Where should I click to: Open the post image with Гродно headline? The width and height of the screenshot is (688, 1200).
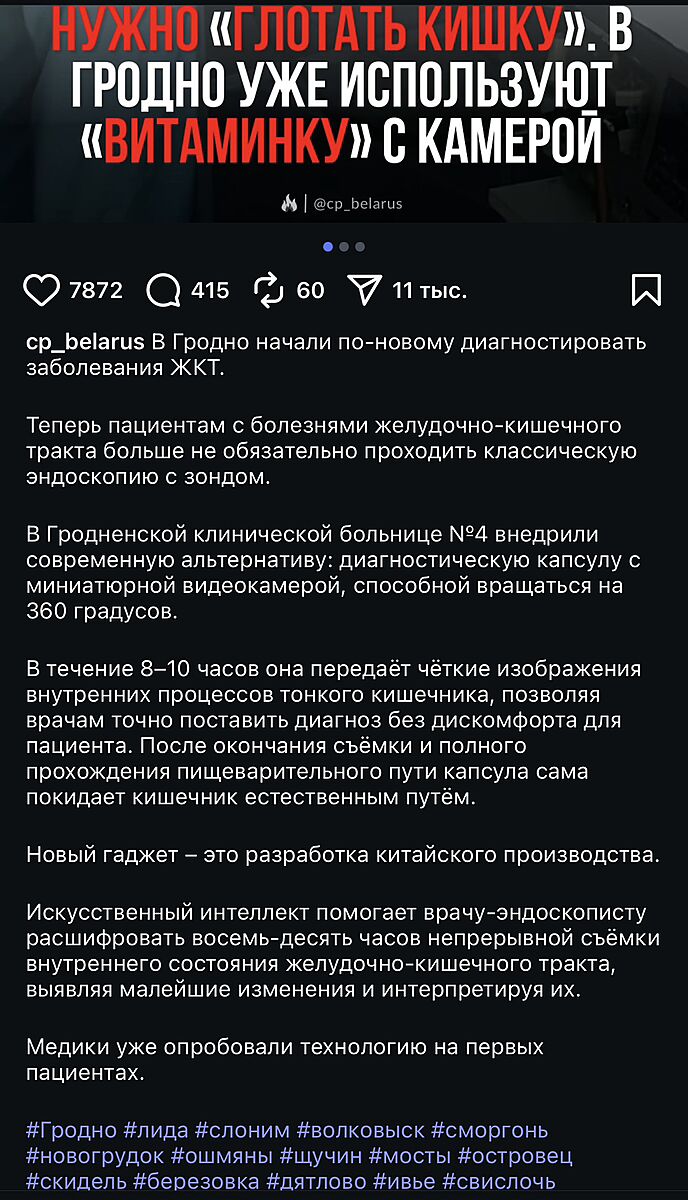[x=344, y=100]
